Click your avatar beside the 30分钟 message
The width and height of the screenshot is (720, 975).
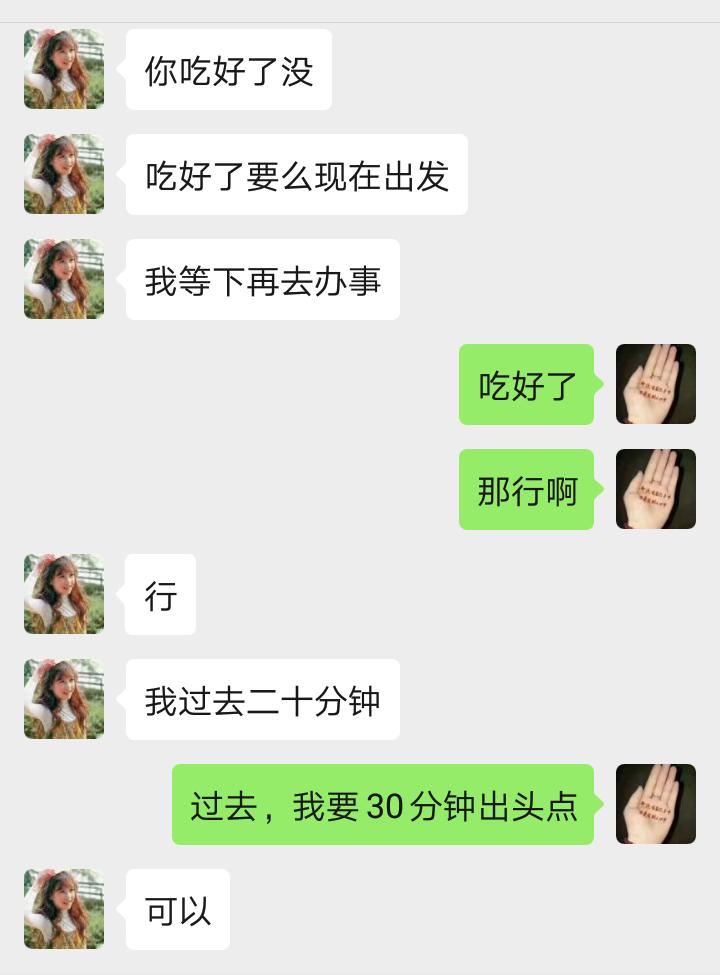tap(656, 804)
